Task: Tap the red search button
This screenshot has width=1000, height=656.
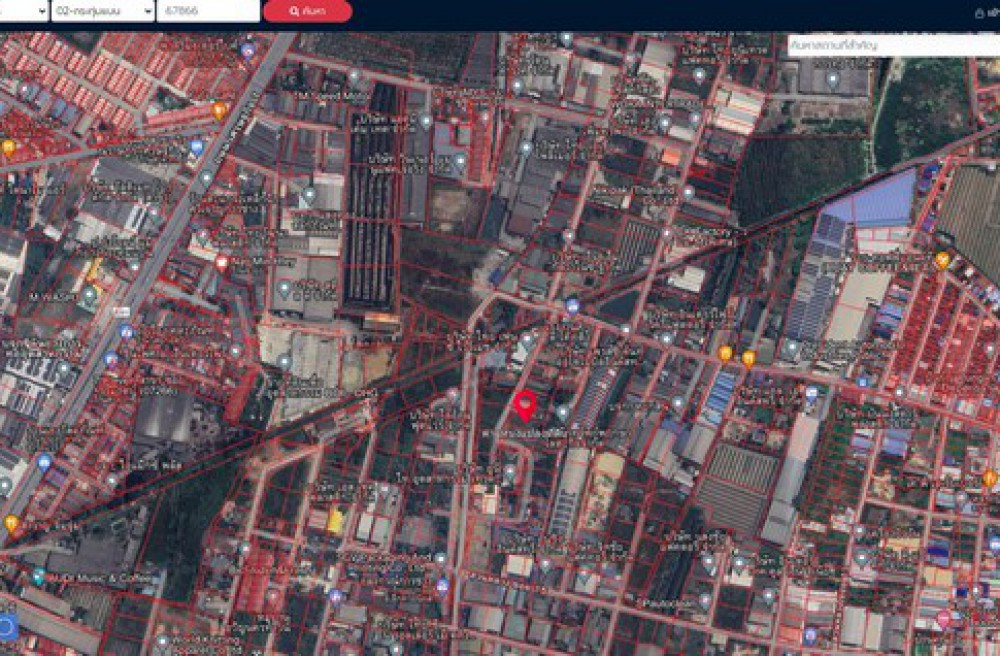Action: pyautogui.click(x=307, y=11)
